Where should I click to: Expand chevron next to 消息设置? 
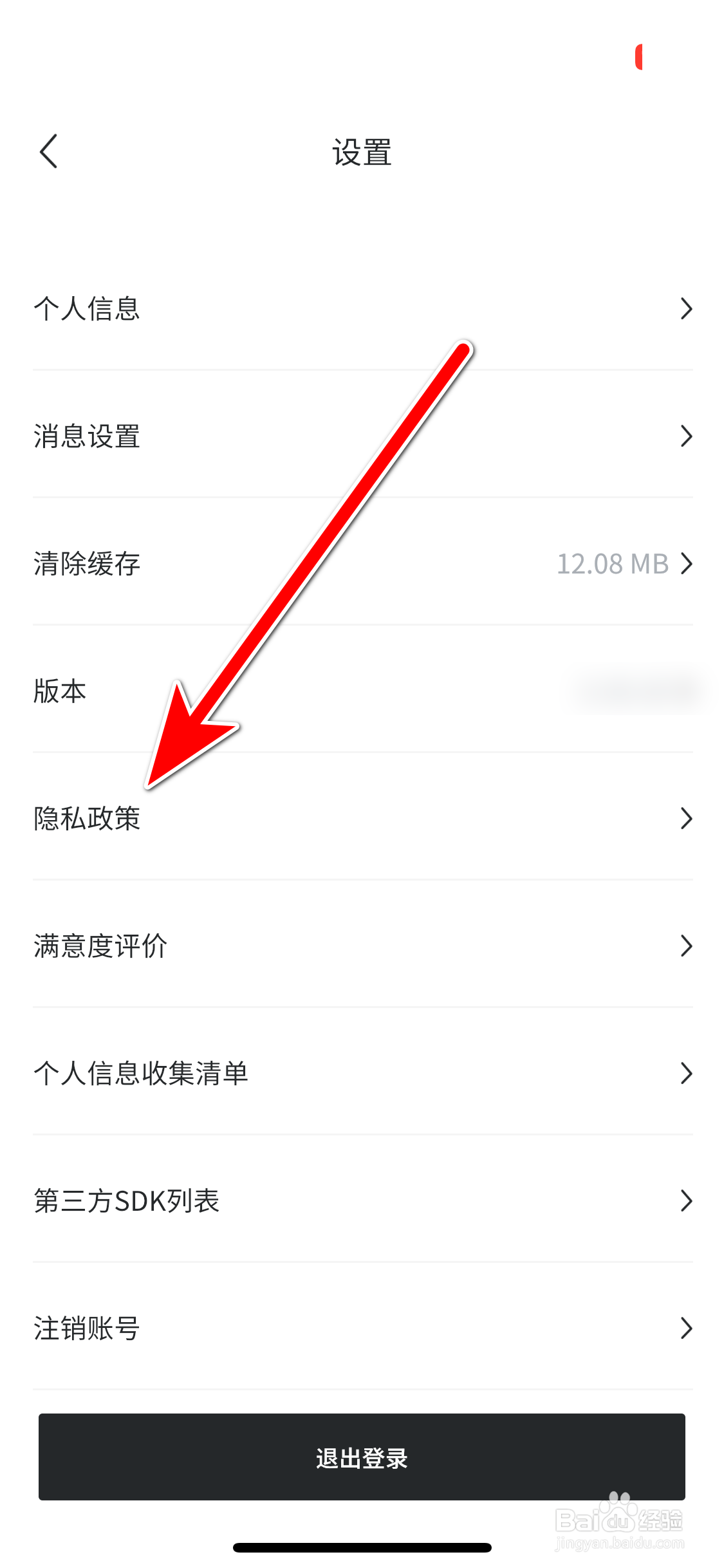pyautogui.click(x=687, y=436)
